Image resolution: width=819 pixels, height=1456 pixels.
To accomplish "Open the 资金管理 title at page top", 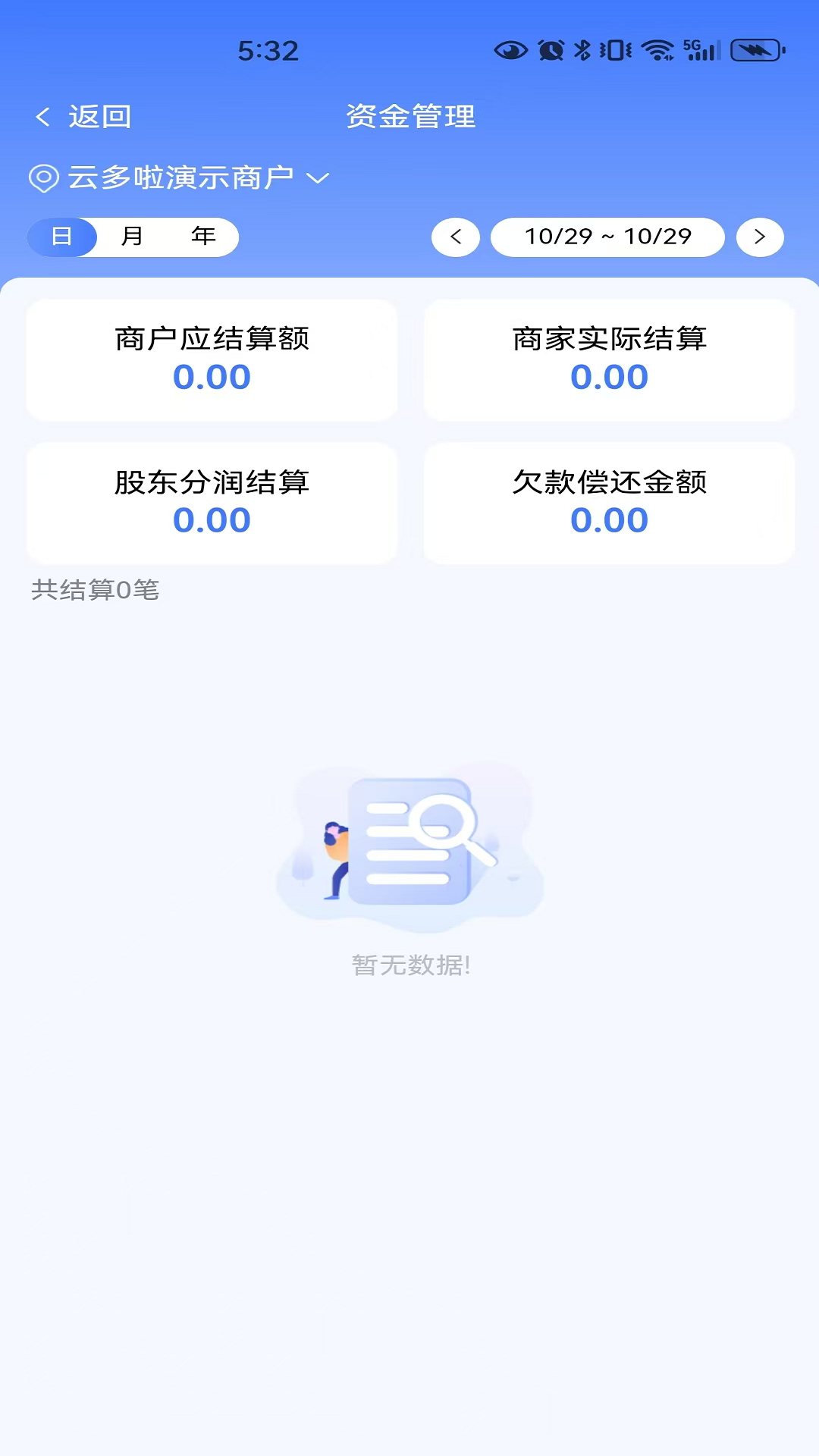I will 409,117.
